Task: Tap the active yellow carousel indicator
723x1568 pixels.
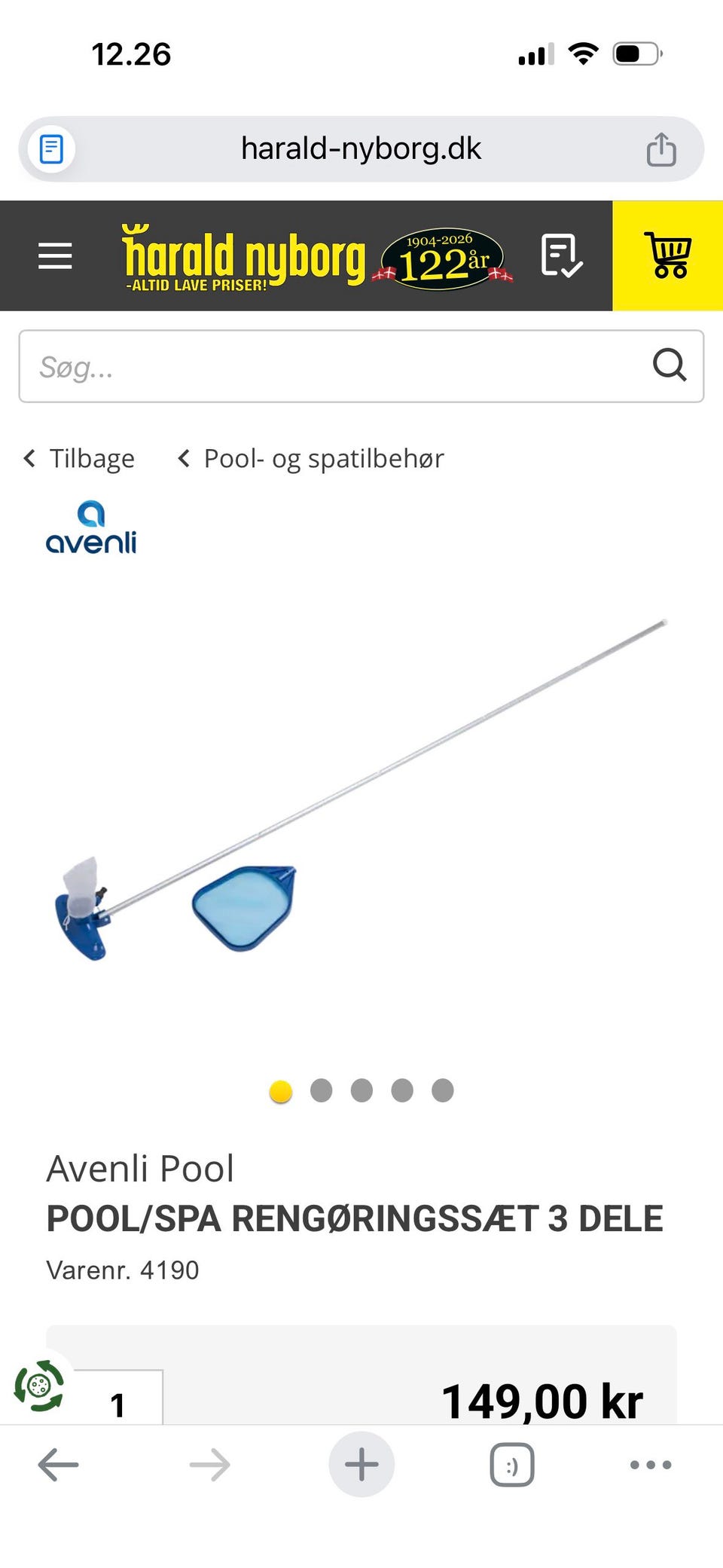Action: (280, 1090)
